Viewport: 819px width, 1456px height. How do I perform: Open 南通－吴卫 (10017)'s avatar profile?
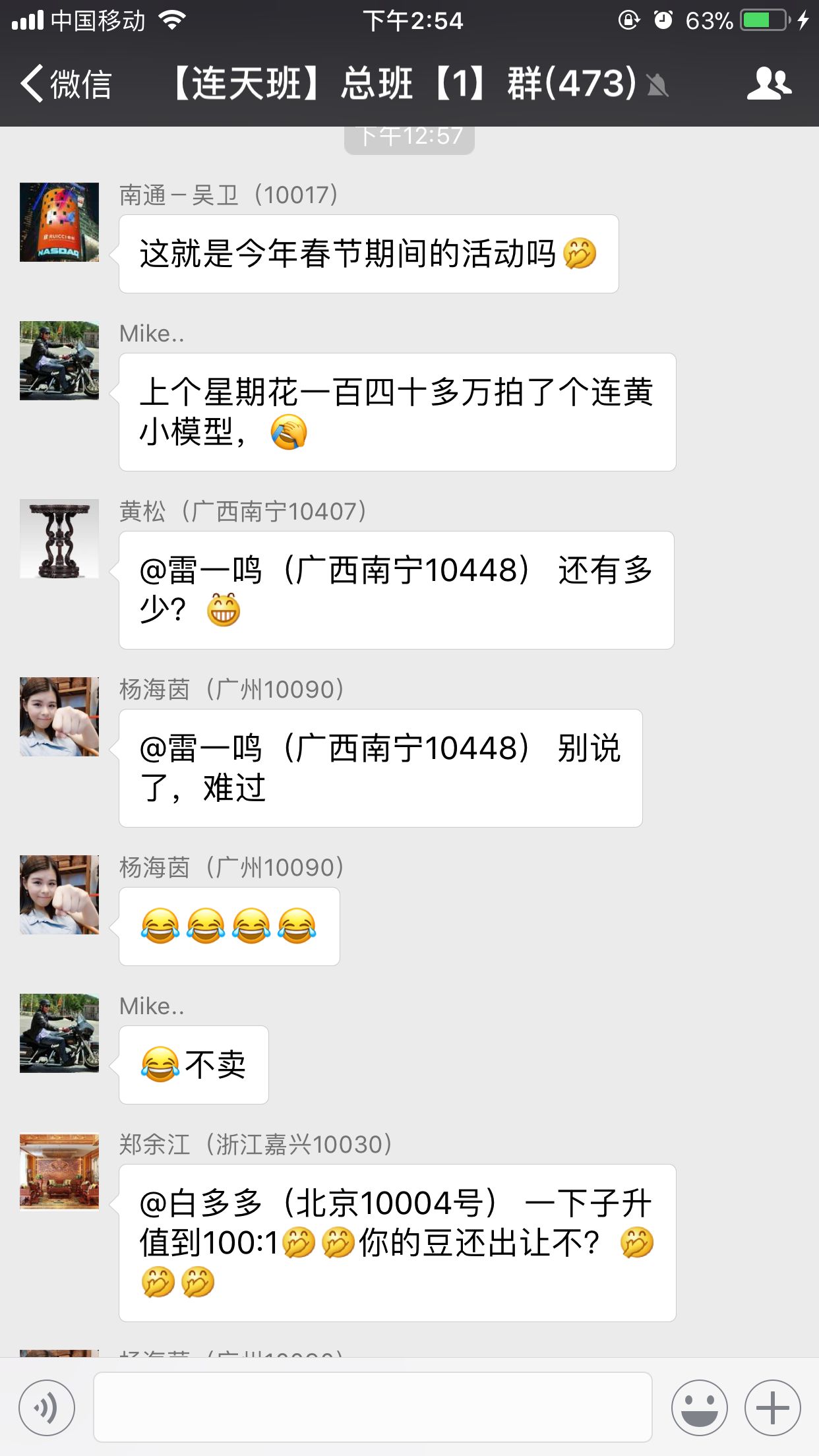59,222
